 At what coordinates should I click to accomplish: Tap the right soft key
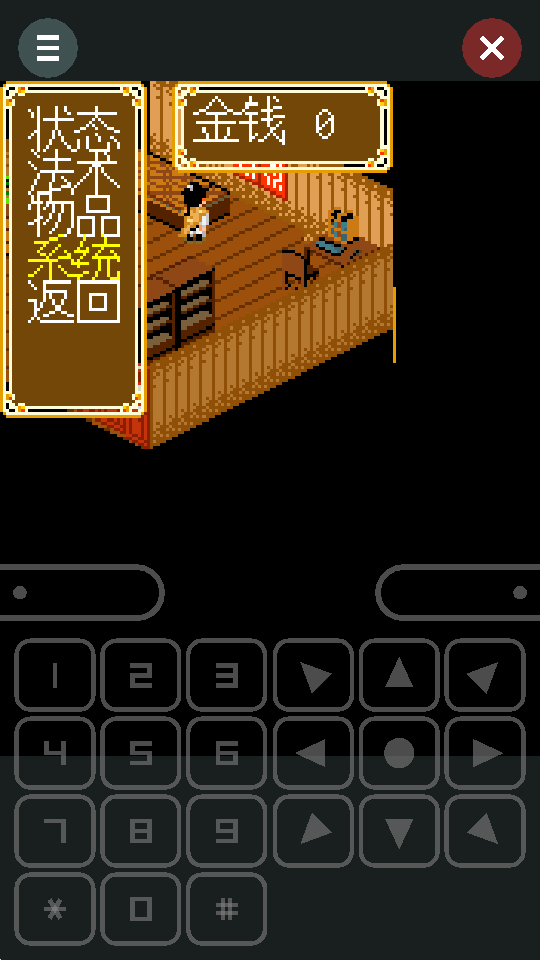(x=458, y=593)
